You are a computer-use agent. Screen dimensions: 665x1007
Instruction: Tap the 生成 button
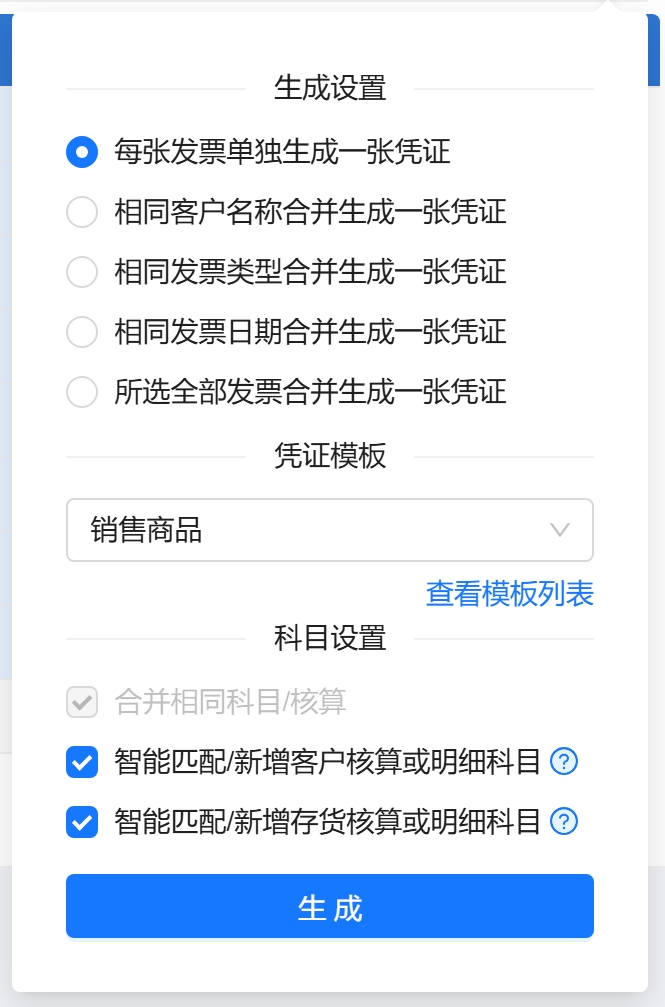329,907
